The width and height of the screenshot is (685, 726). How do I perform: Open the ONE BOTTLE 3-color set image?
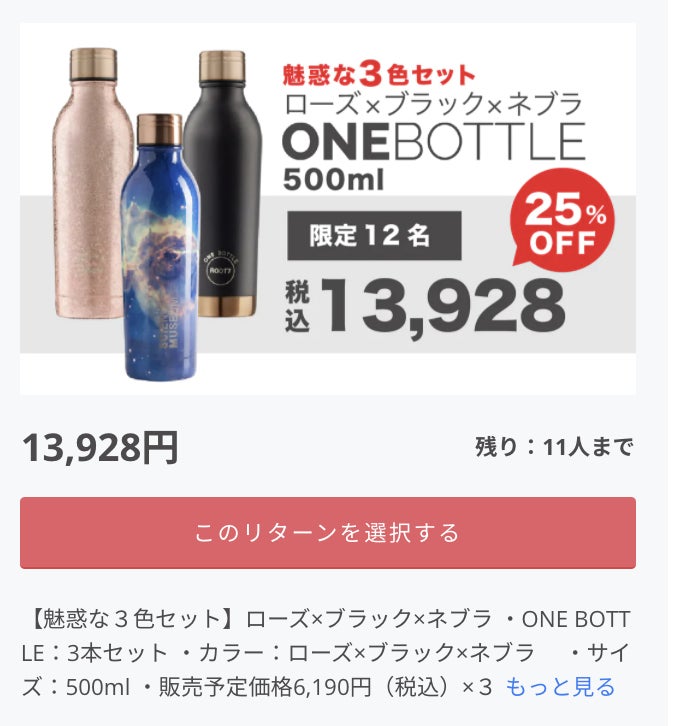coord(327,209)
